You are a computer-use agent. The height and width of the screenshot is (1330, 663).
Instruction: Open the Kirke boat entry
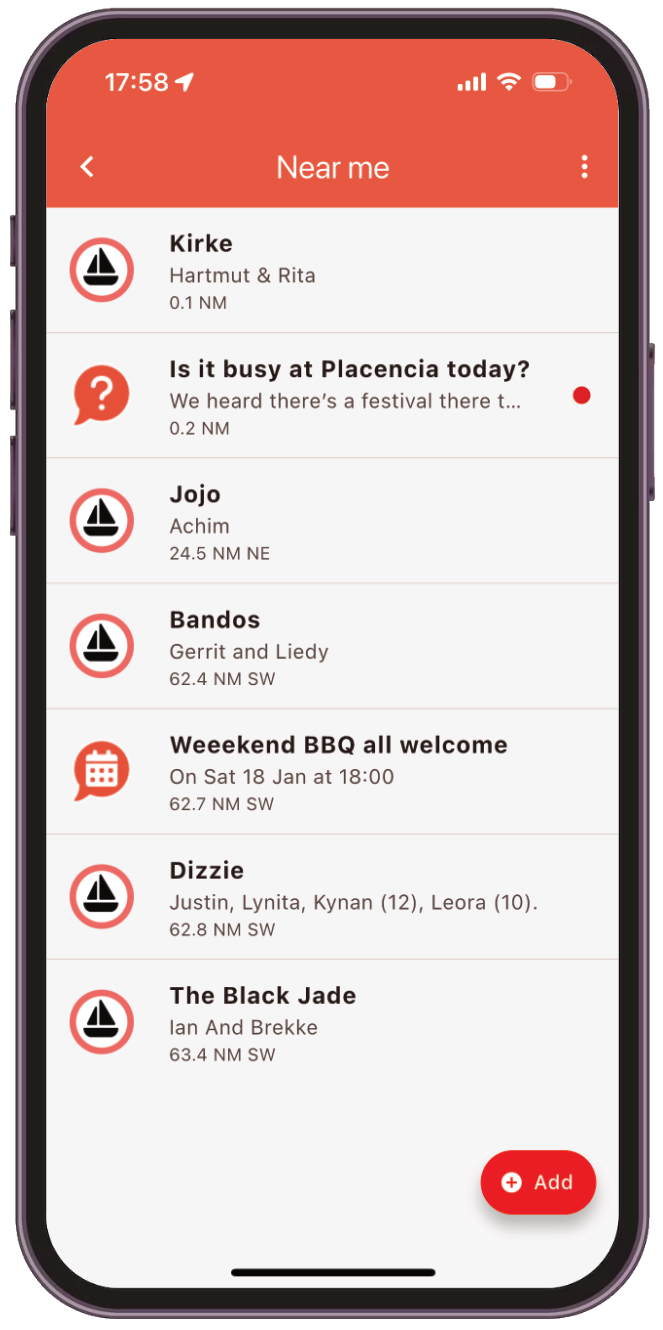[330, 271]
